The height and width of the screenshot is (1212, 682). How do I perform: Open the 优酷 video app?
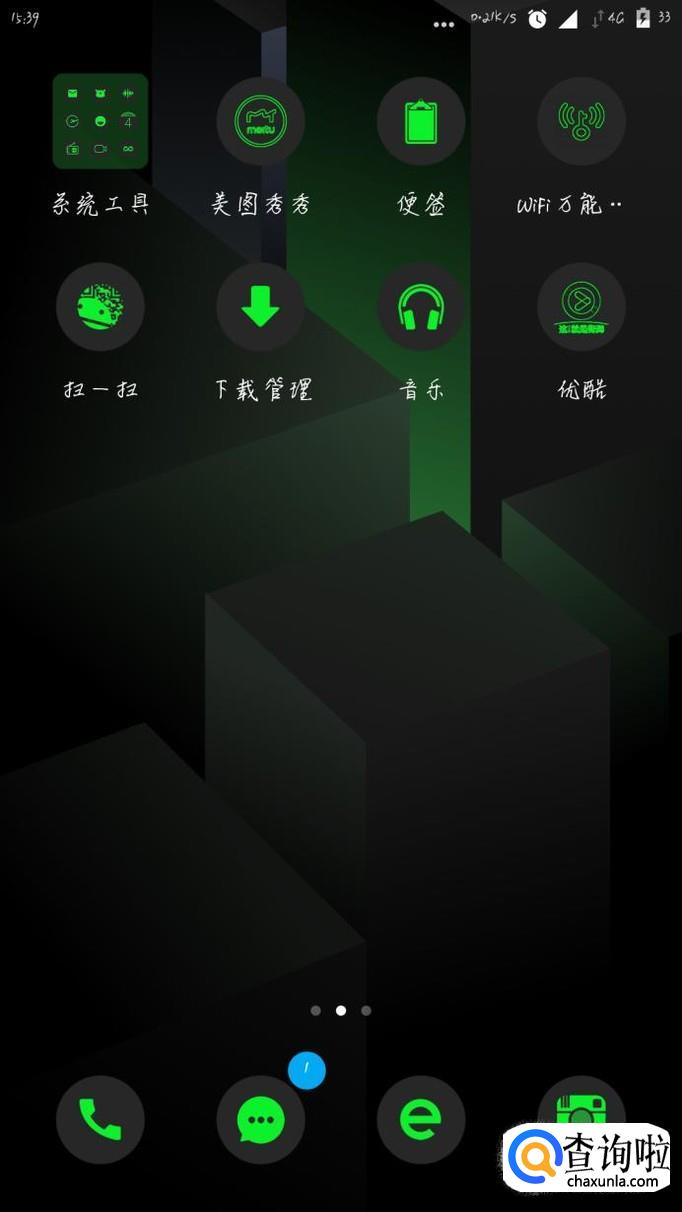coord(581,306)
